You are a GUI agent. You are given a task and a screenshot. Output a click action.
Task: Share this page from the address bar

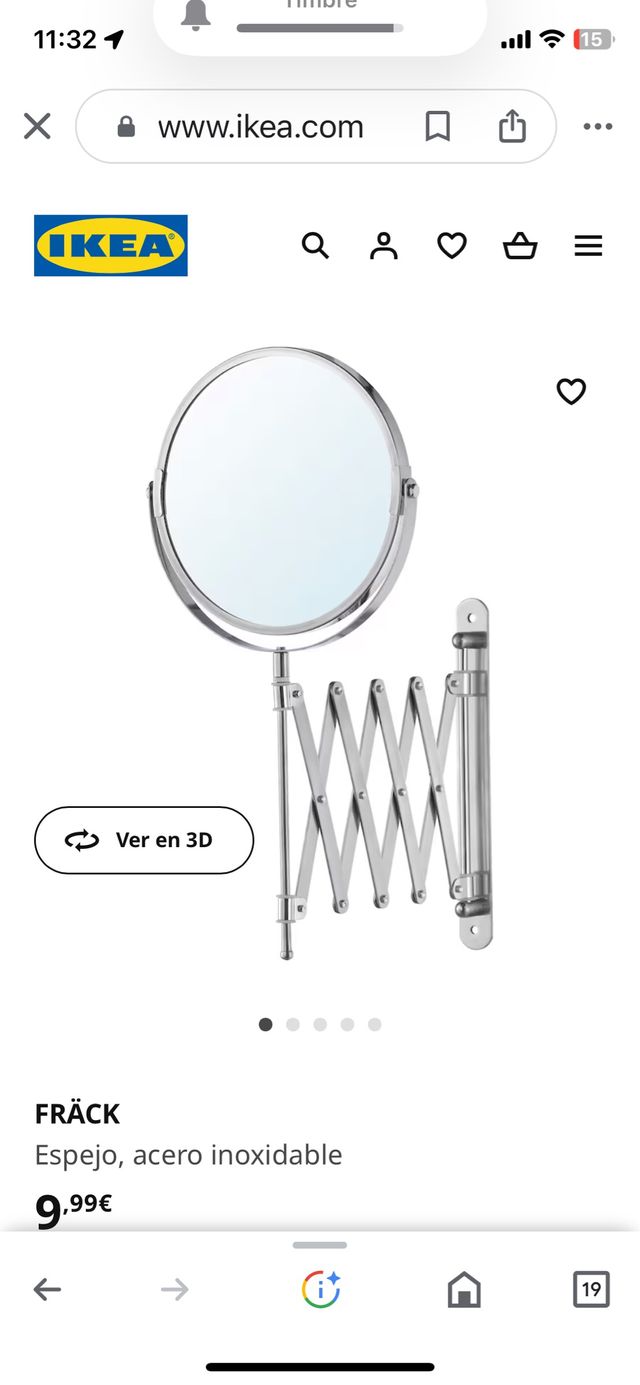pos(512,127)
